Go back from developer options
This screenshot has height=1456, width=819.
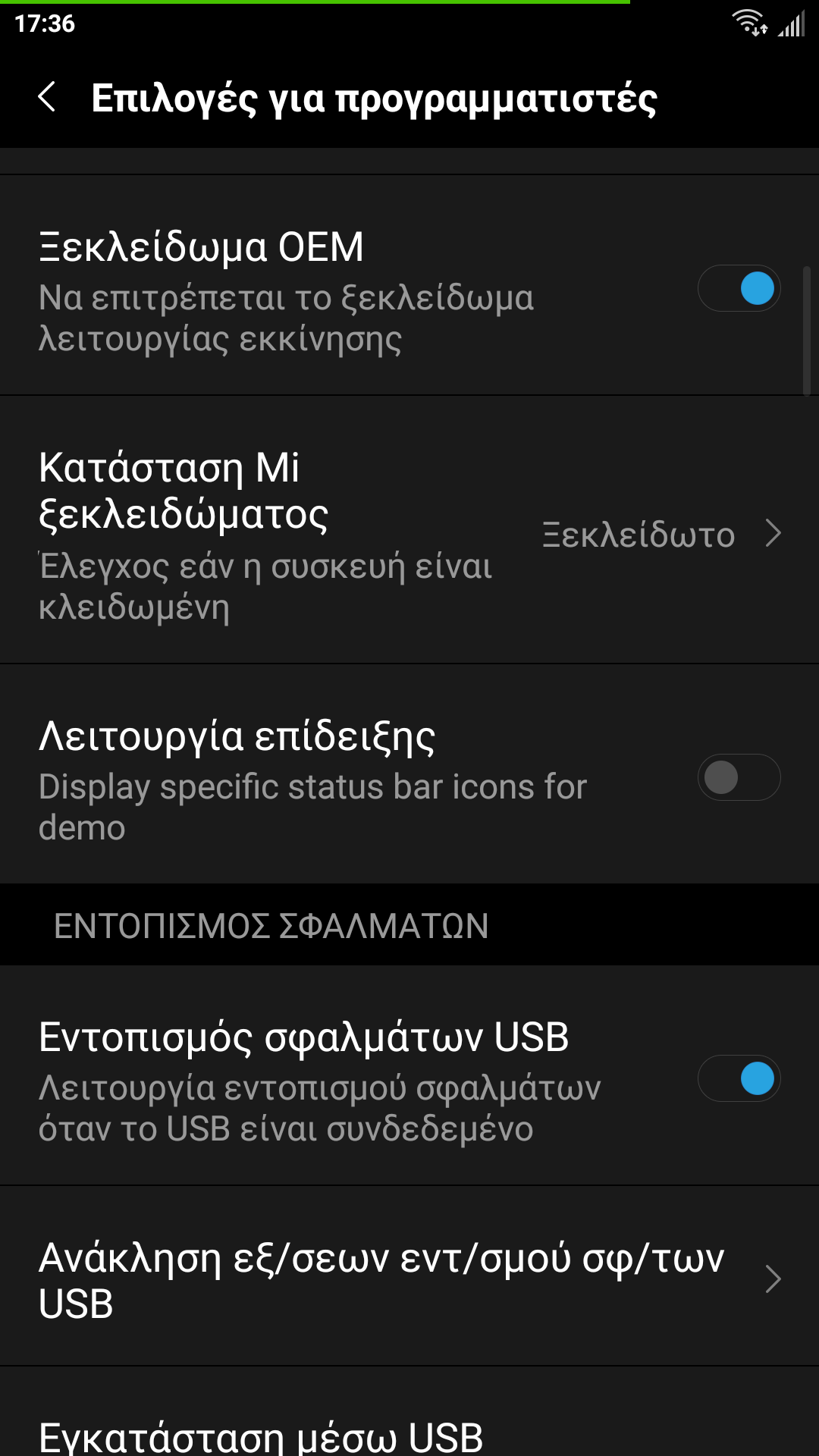click(x=47, y=97)
